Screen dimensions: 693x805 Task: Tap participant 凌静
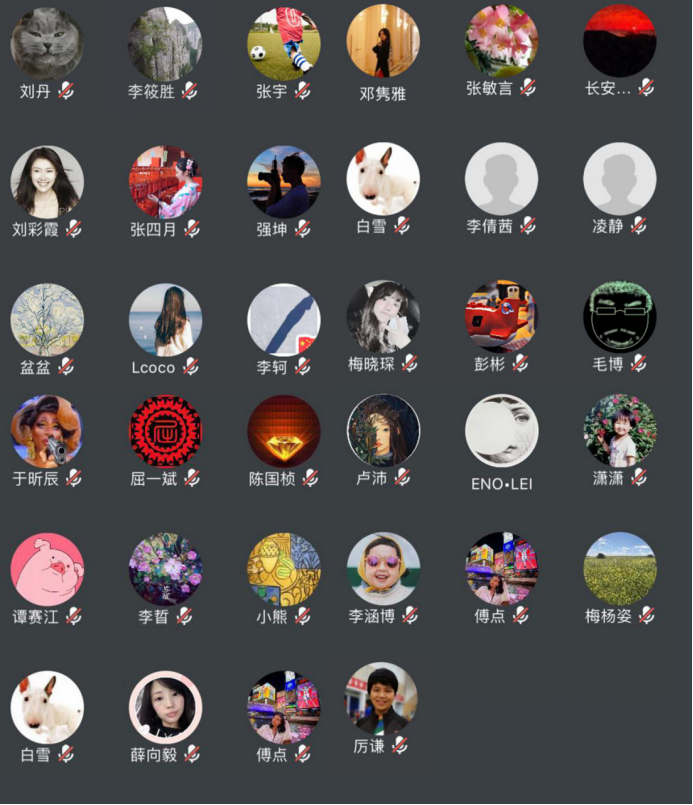pyautogui.click(x=620, y=179)
